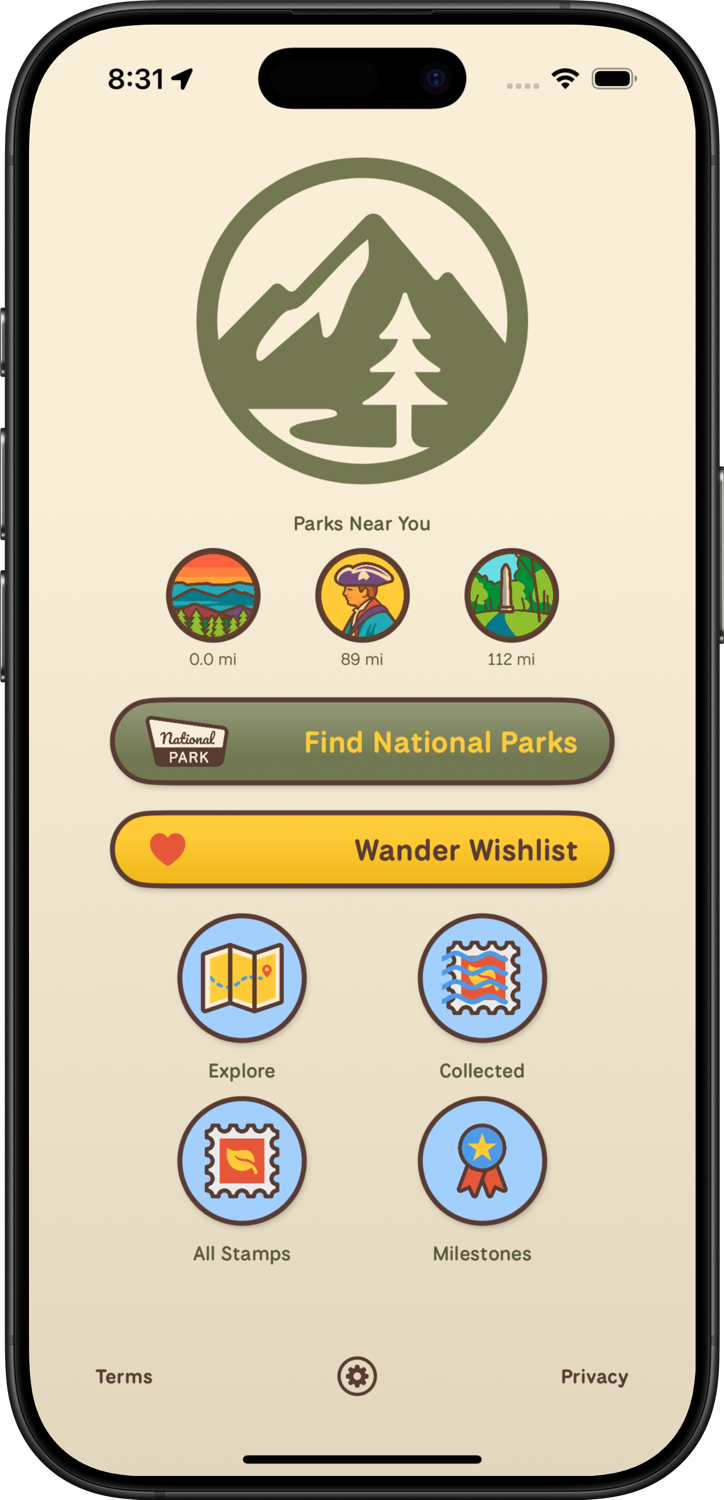Tap Find National Parks button
Image resolution: width=724 pixels, height=1500 pixels.
tap(361, 742)
